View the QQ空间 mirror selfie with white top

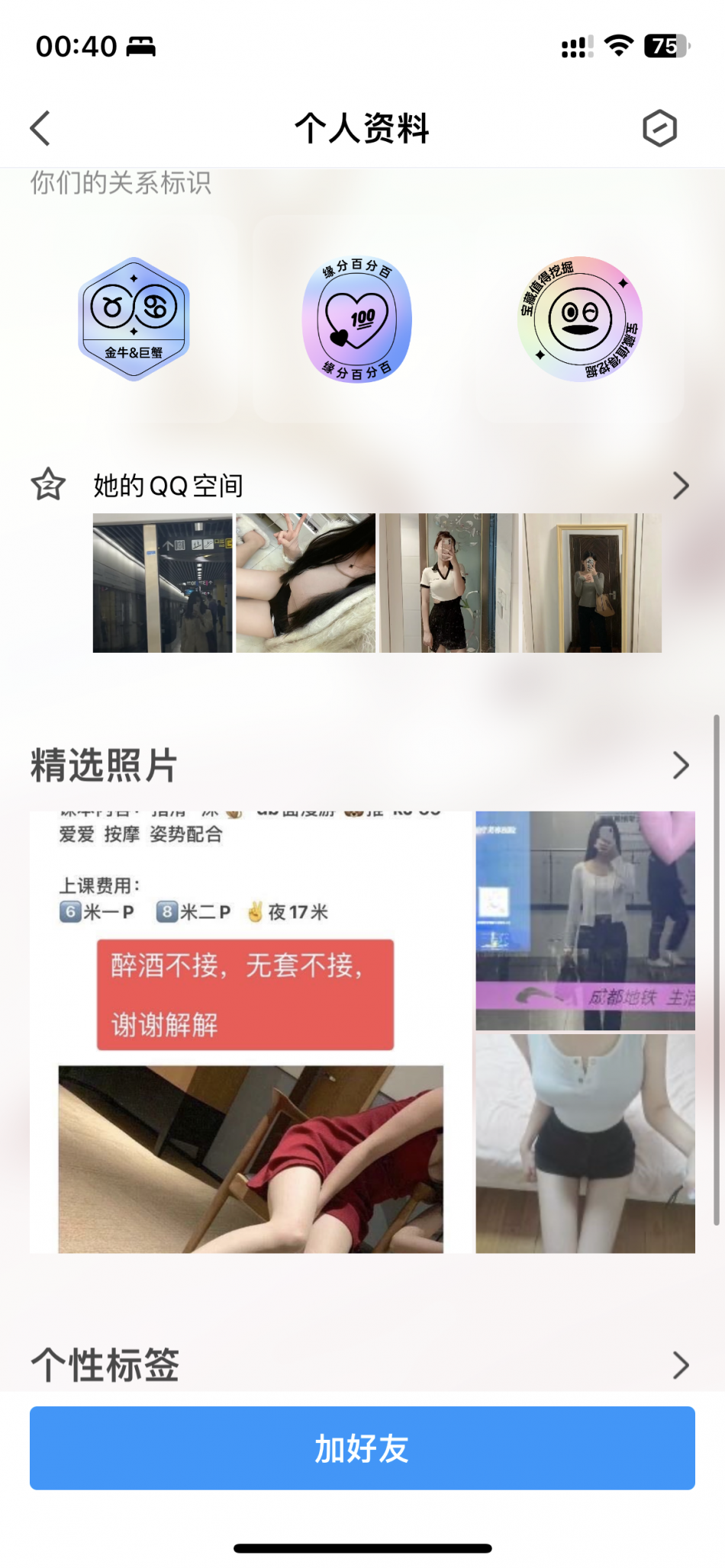click(449, 583)
